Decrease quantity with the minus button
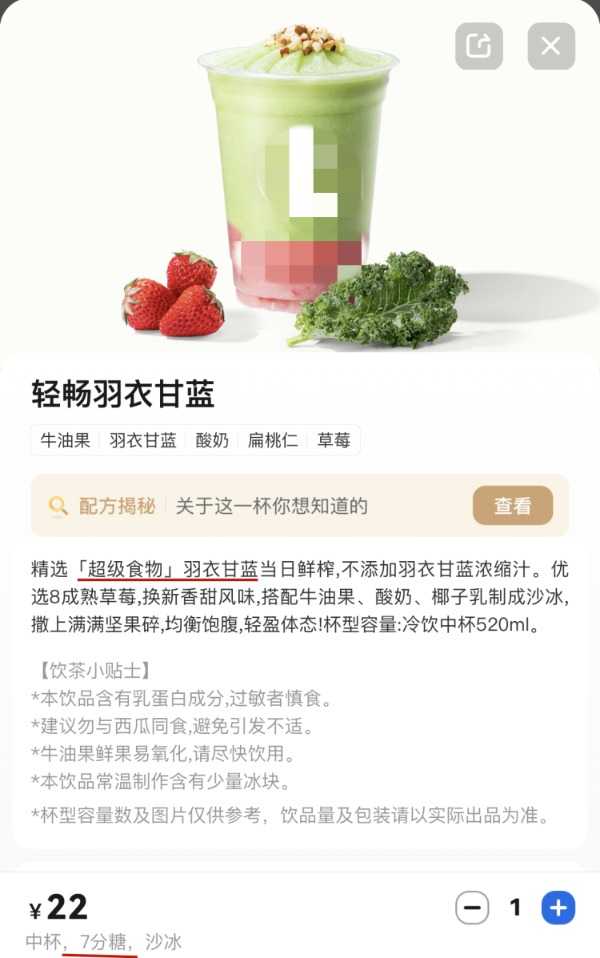Viewport: 600px width, 958px height. pyautogui.click(x=472, y=908)
